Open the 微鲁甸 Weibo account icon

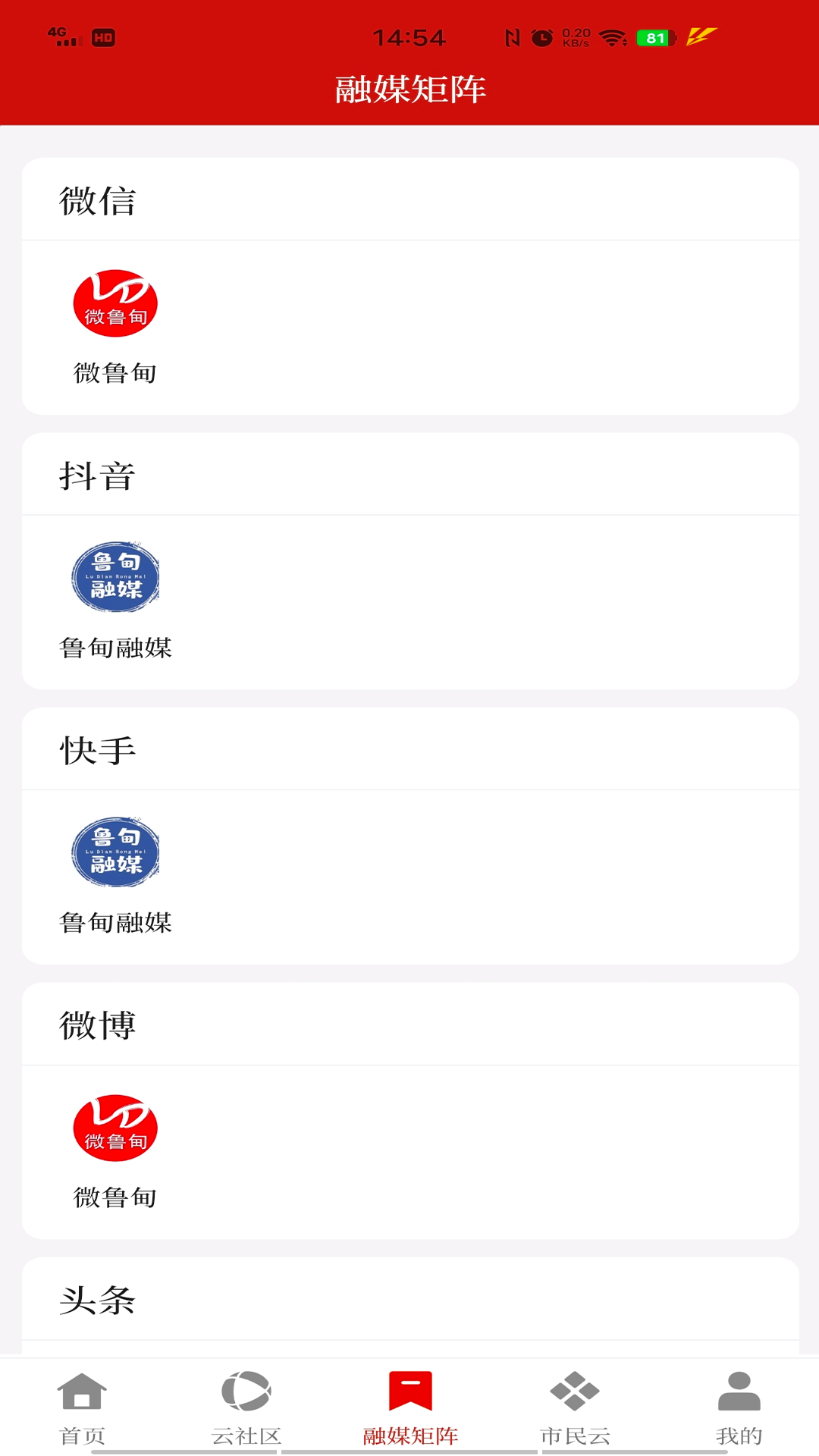click(115, 1128)
